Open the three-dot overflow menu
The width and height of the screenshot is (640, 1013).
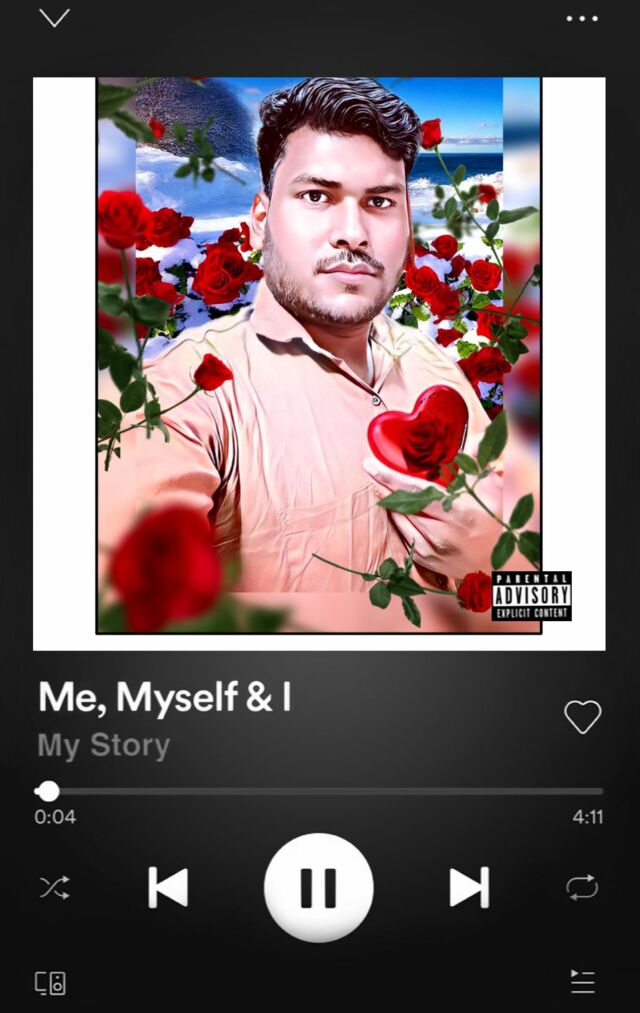(x=581, y=18)
